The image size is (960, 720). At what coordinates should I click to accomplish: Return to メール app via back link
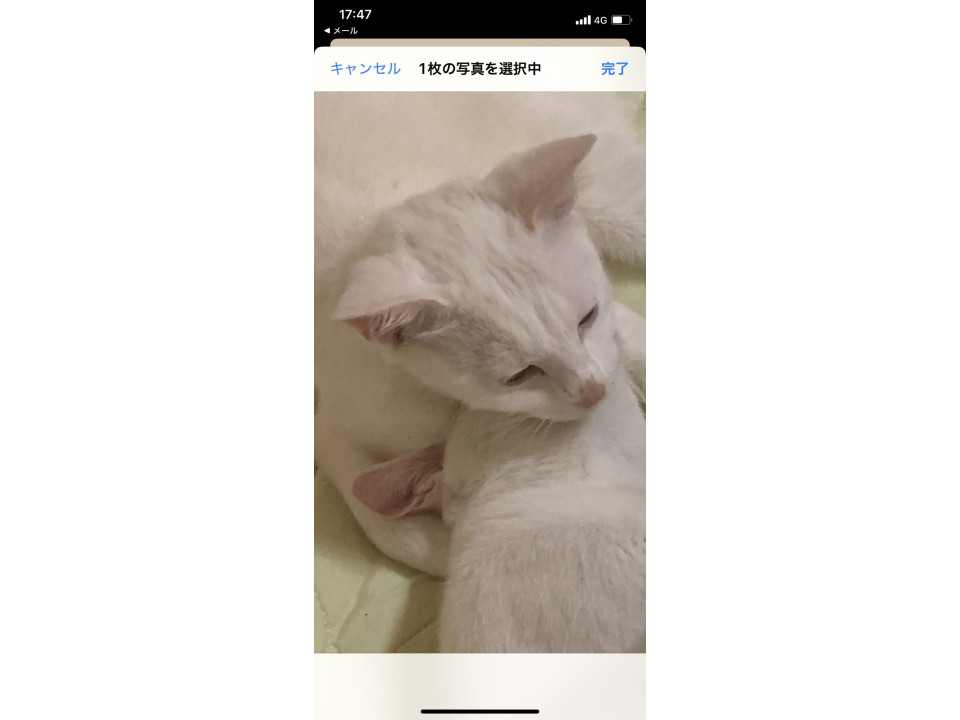(341, 31)
